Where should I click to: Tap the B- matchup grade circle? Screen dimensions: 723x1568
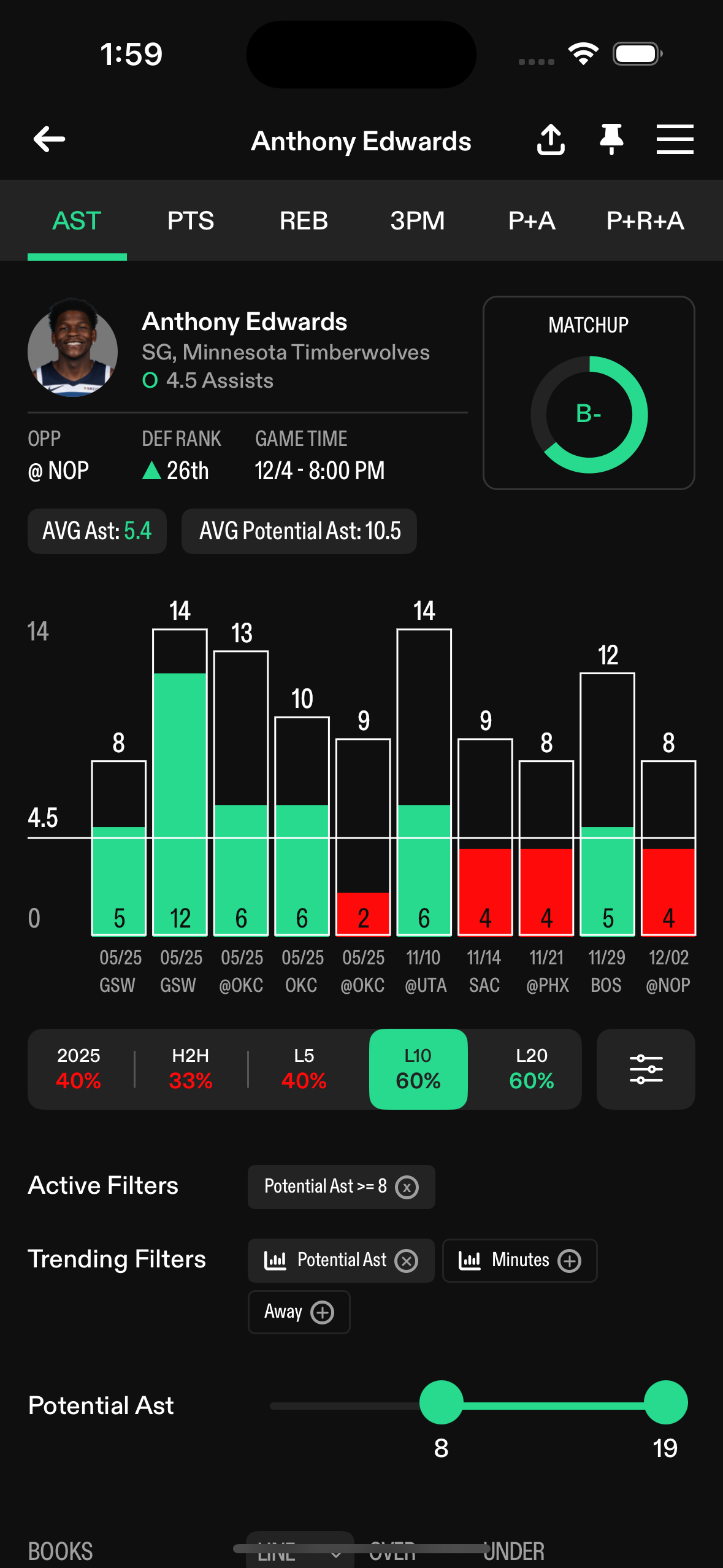point(589,413)
